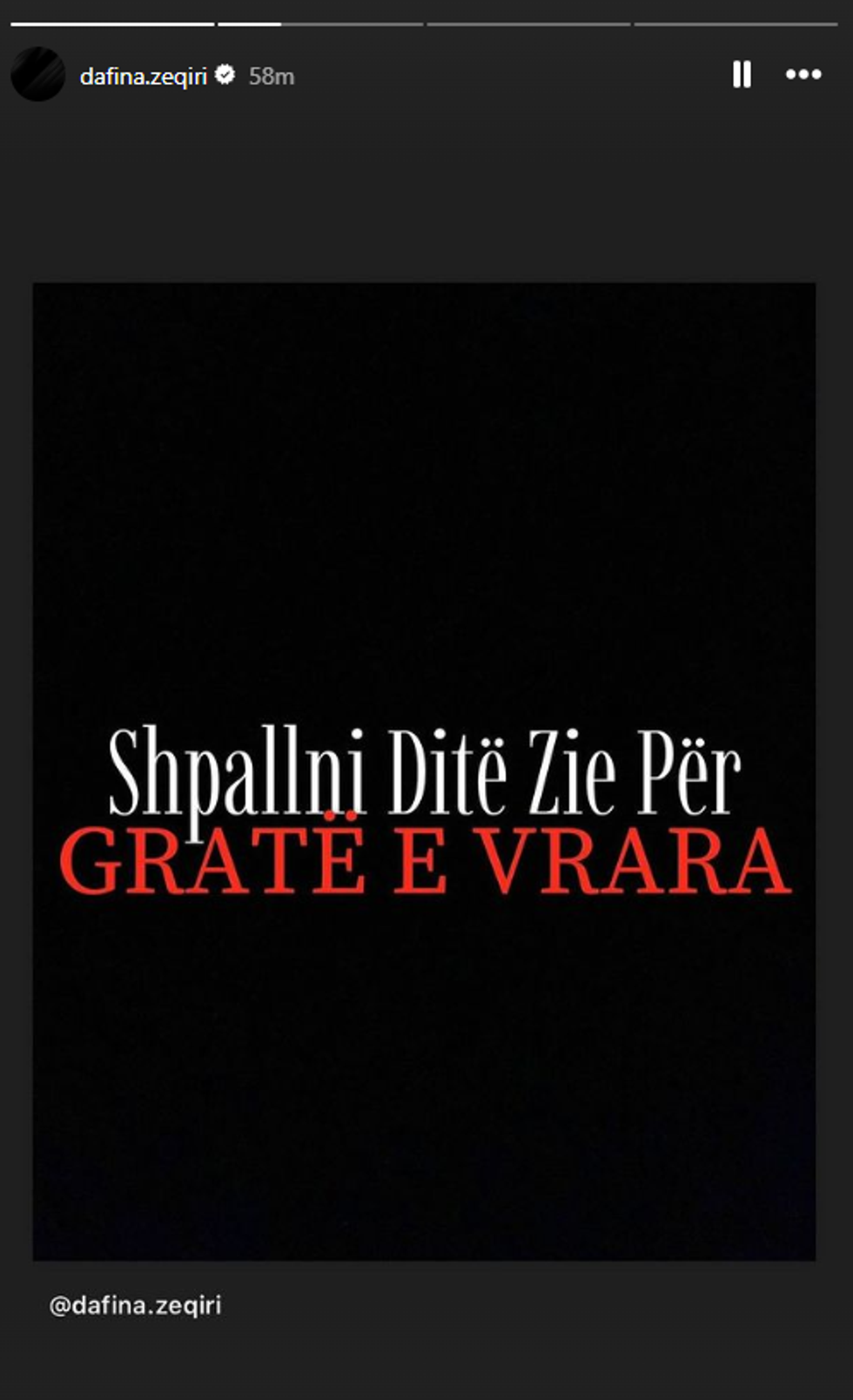The image size is (853, 1400).
Task: Open the reshared post by @dafina.zeqiri
Action: (x=425, y=771)
